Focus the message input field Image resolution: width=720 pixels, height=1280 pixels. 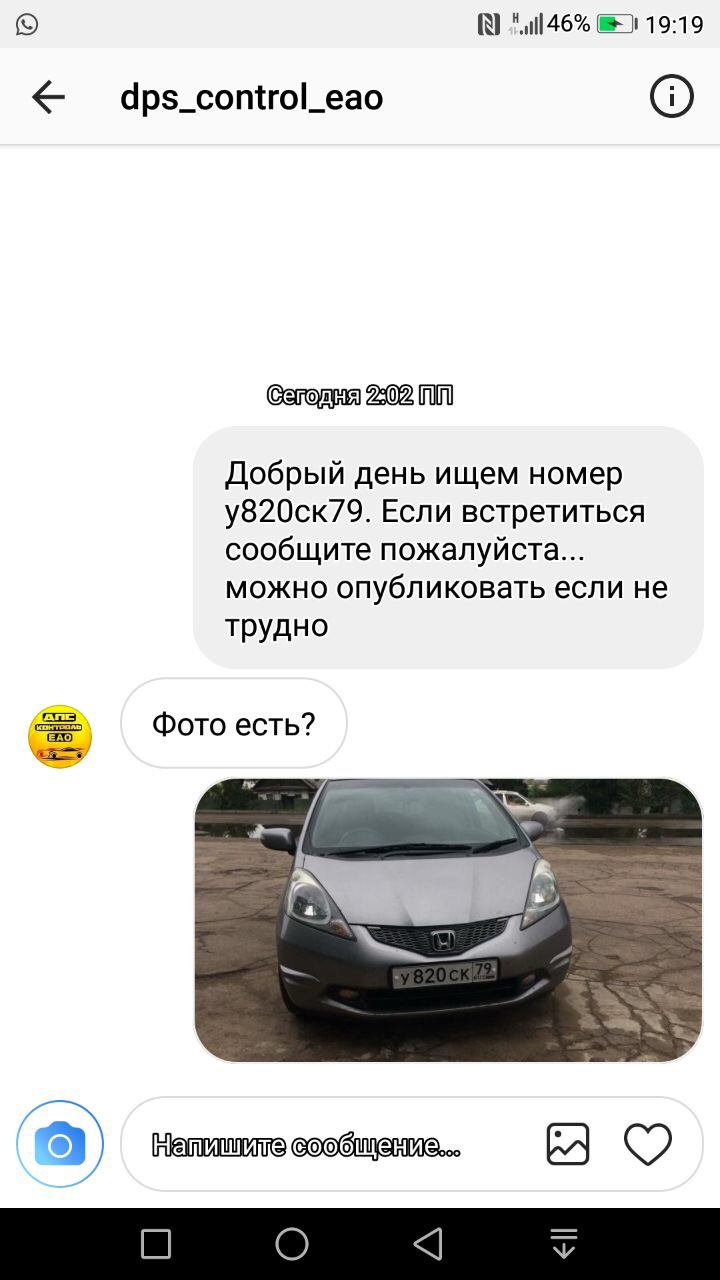320,1145
